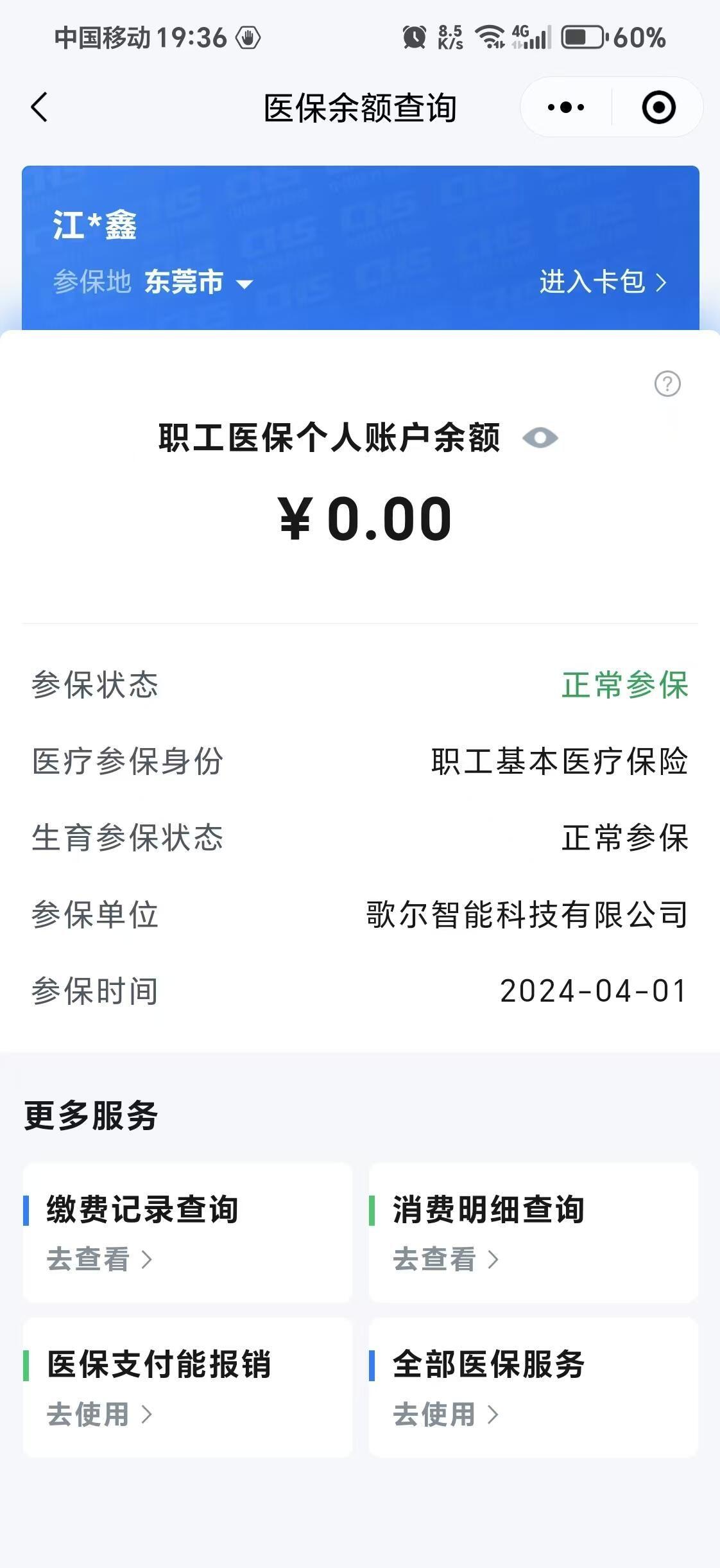Go back from 医保余额查询 page

[40, 107]
